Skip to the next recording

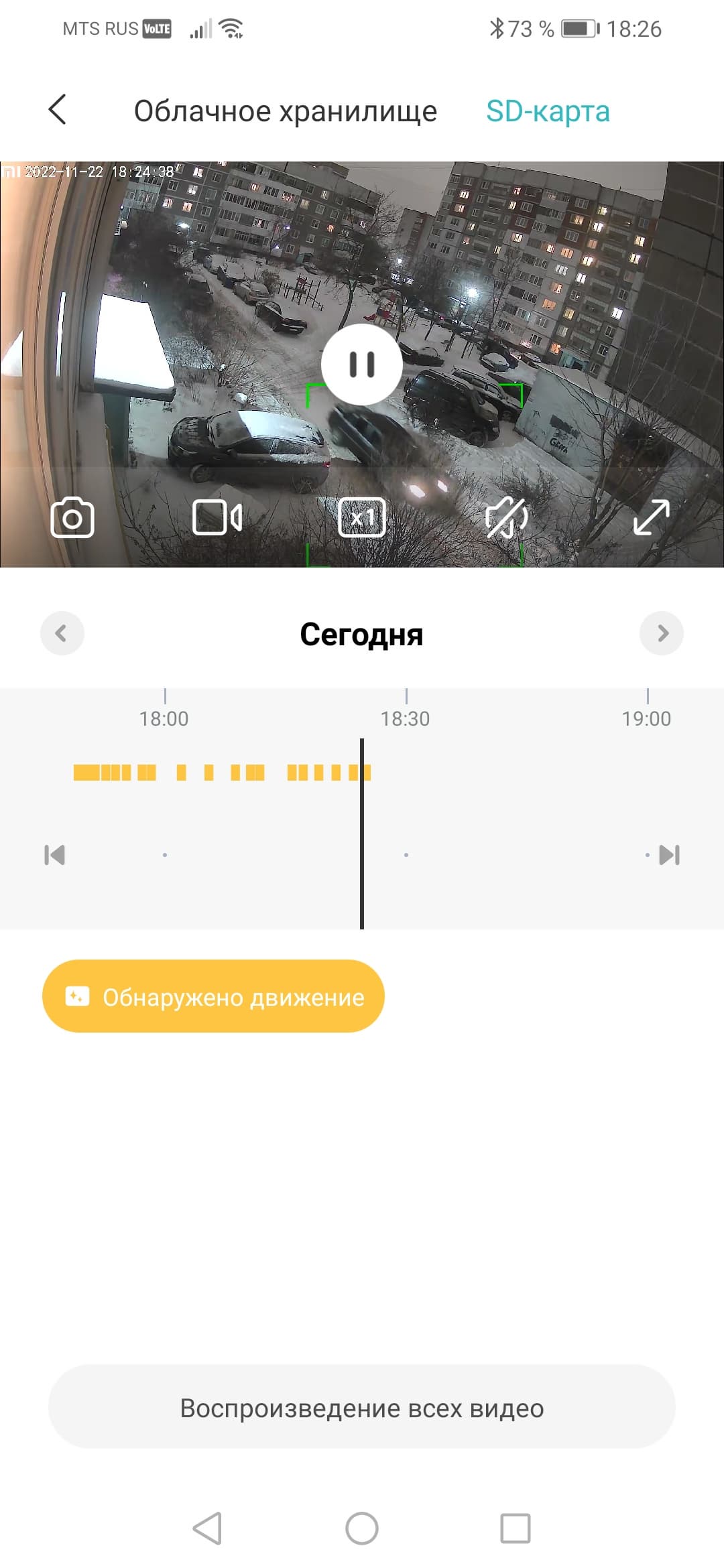[x=669, y=855]
